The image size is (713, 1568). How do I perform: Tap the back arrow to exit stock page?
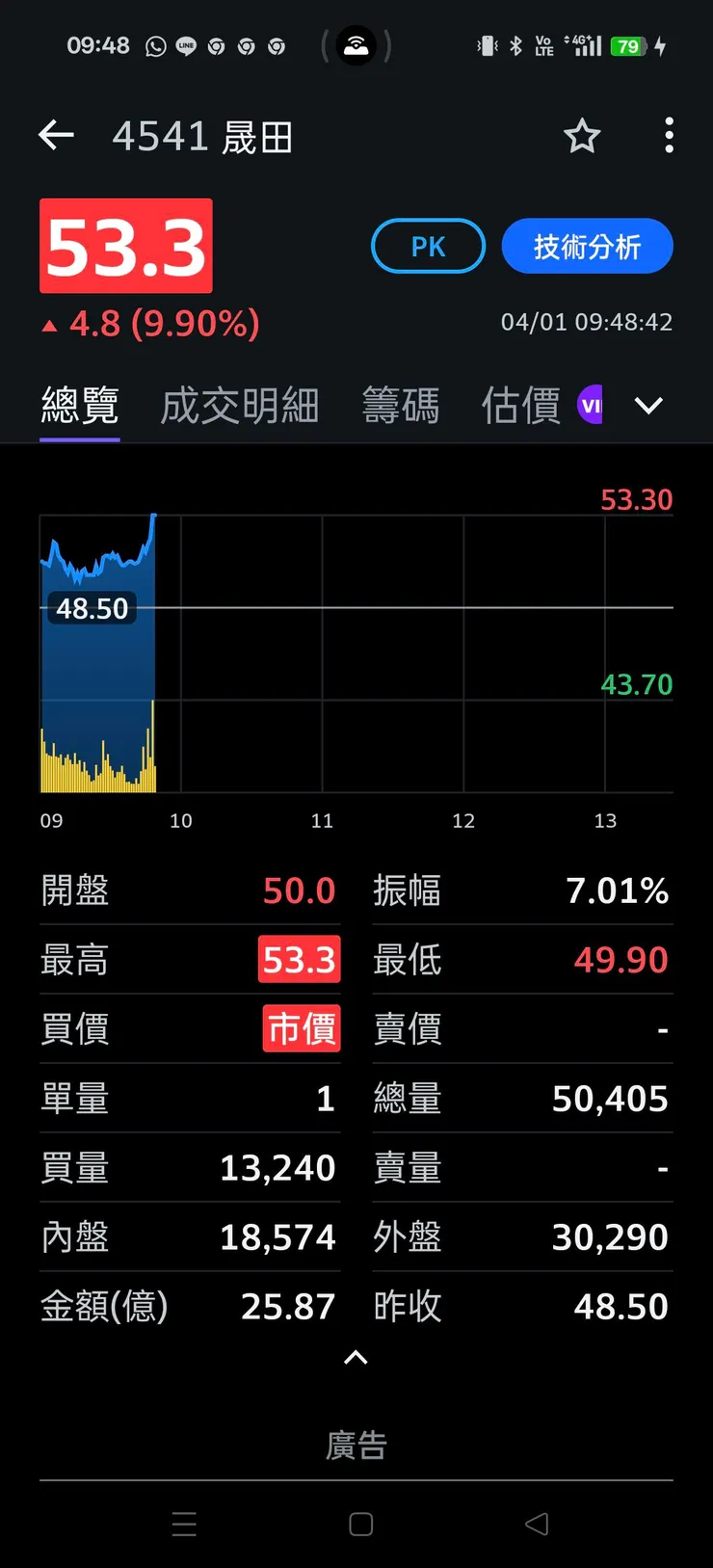click(x=56, y=135)
